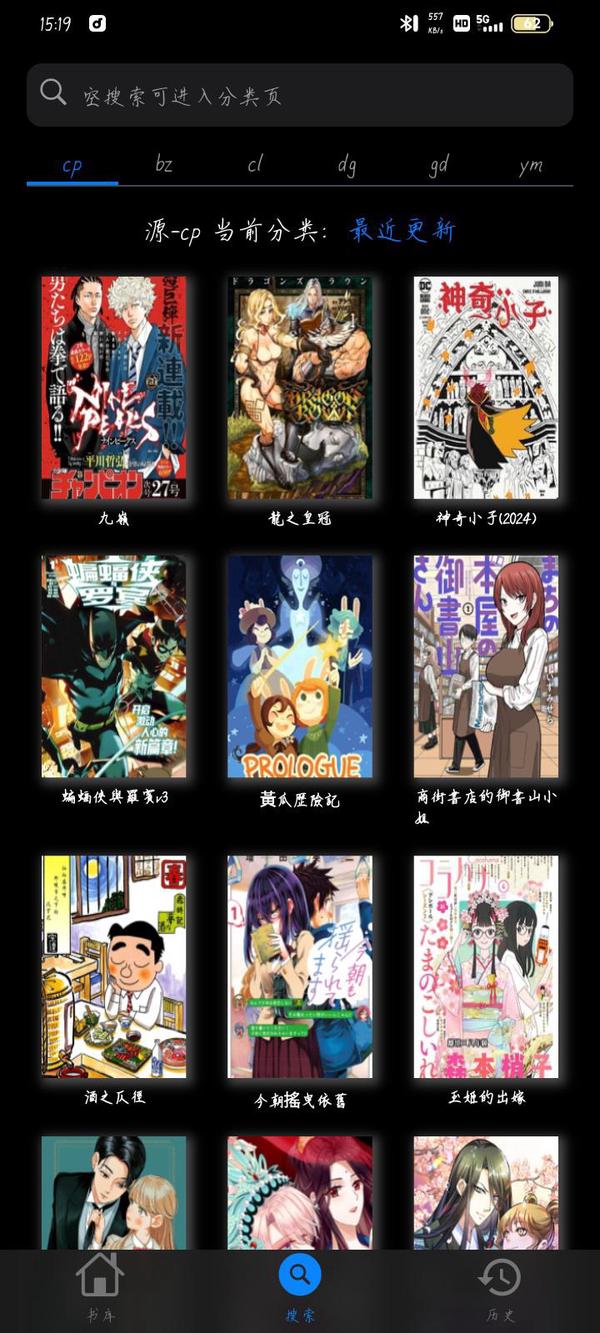Select the cl source tab

point(255,165)
